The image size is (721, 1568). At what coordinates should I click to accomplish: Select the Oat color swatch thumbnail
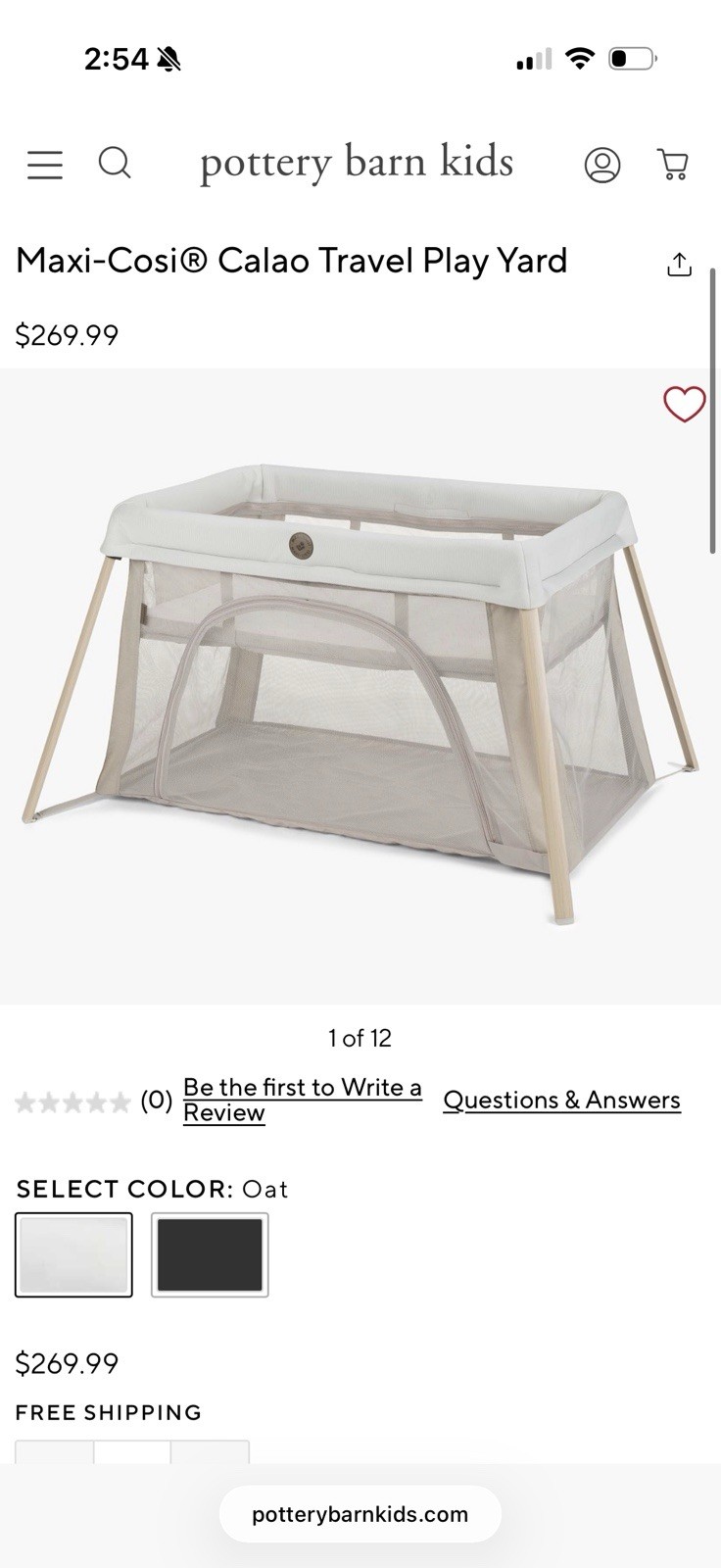(x=73, y=1254)
